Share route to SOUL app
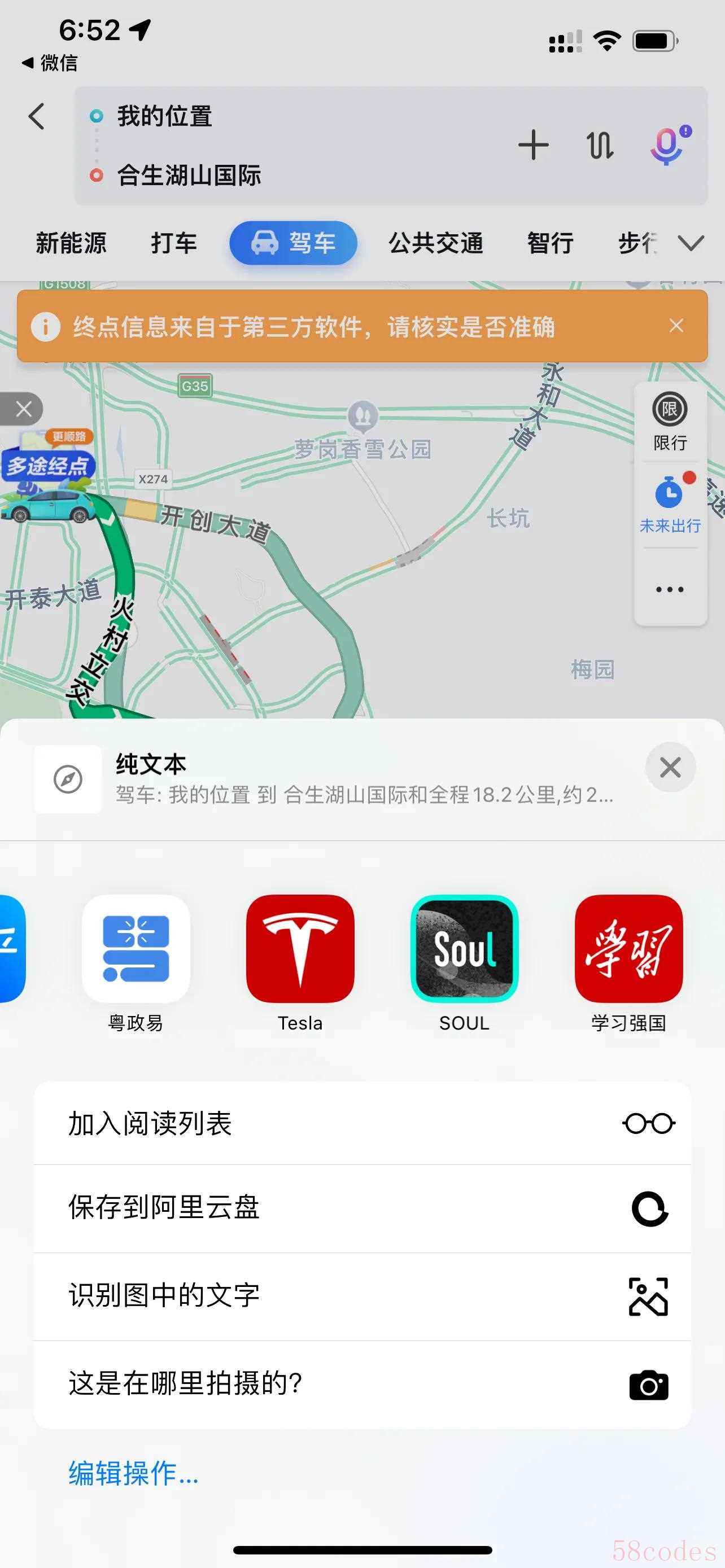 click(465, 949)
